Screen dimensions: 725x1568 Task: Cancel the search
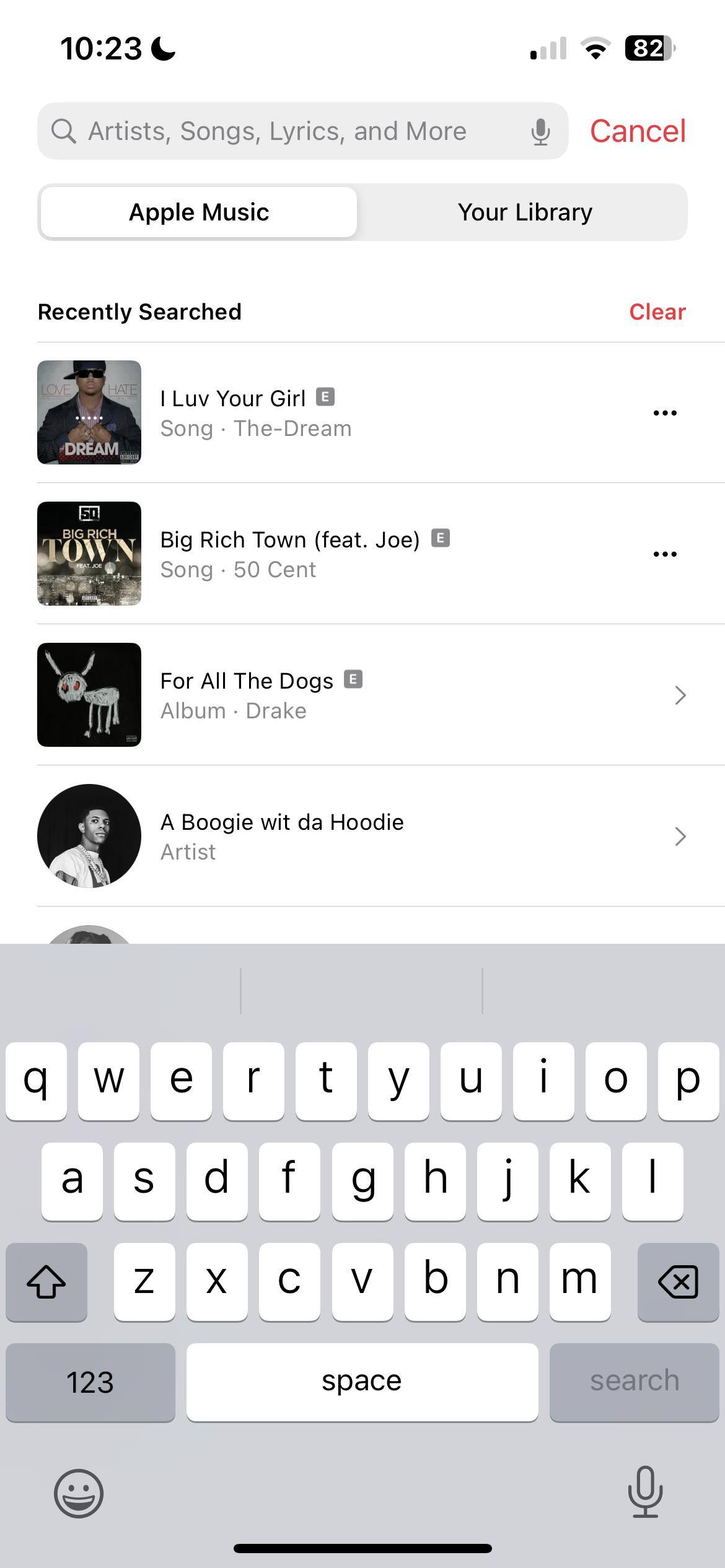click(638, 131)
